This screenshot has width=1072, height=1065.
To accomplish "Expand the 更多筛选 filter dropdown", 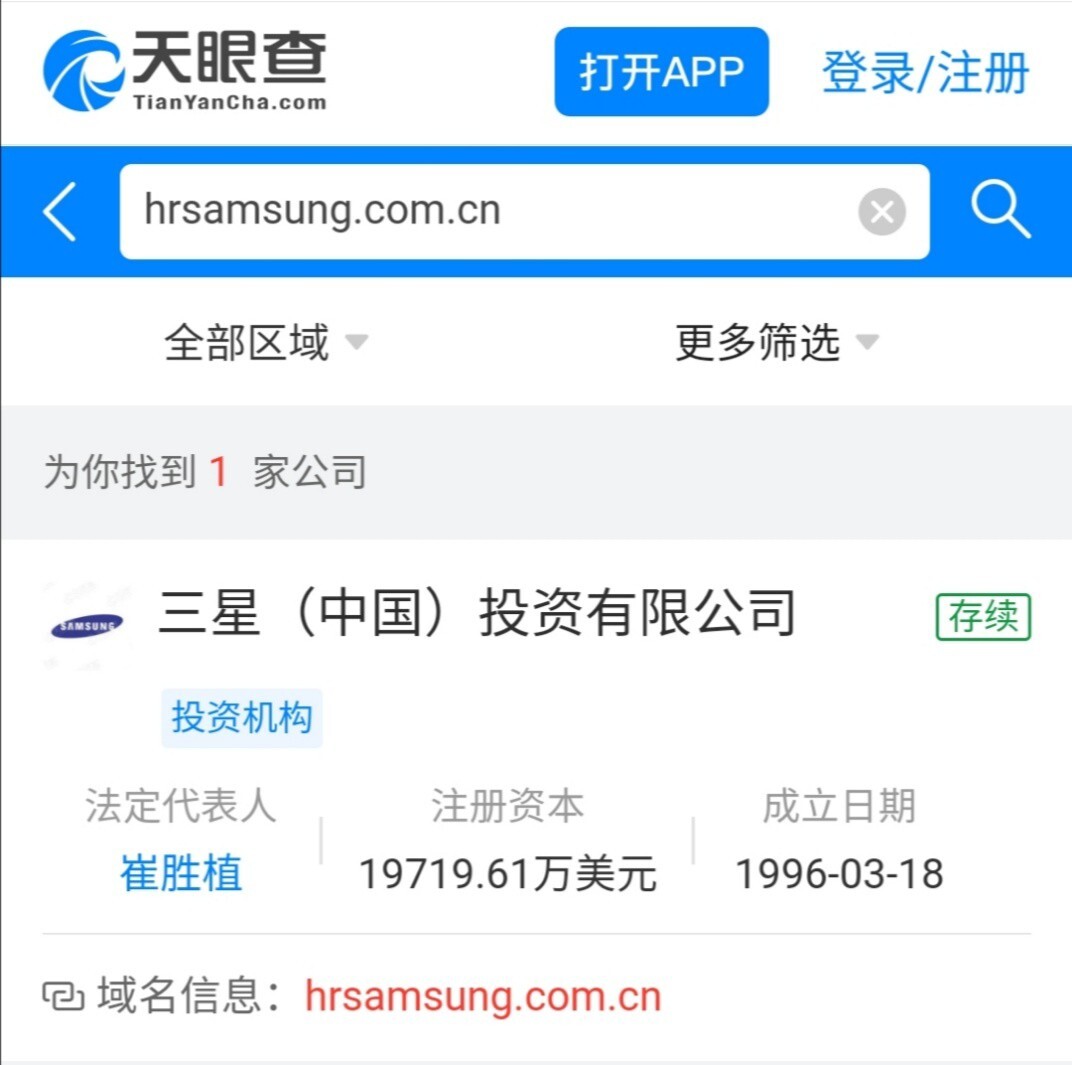I will [776, 343].
